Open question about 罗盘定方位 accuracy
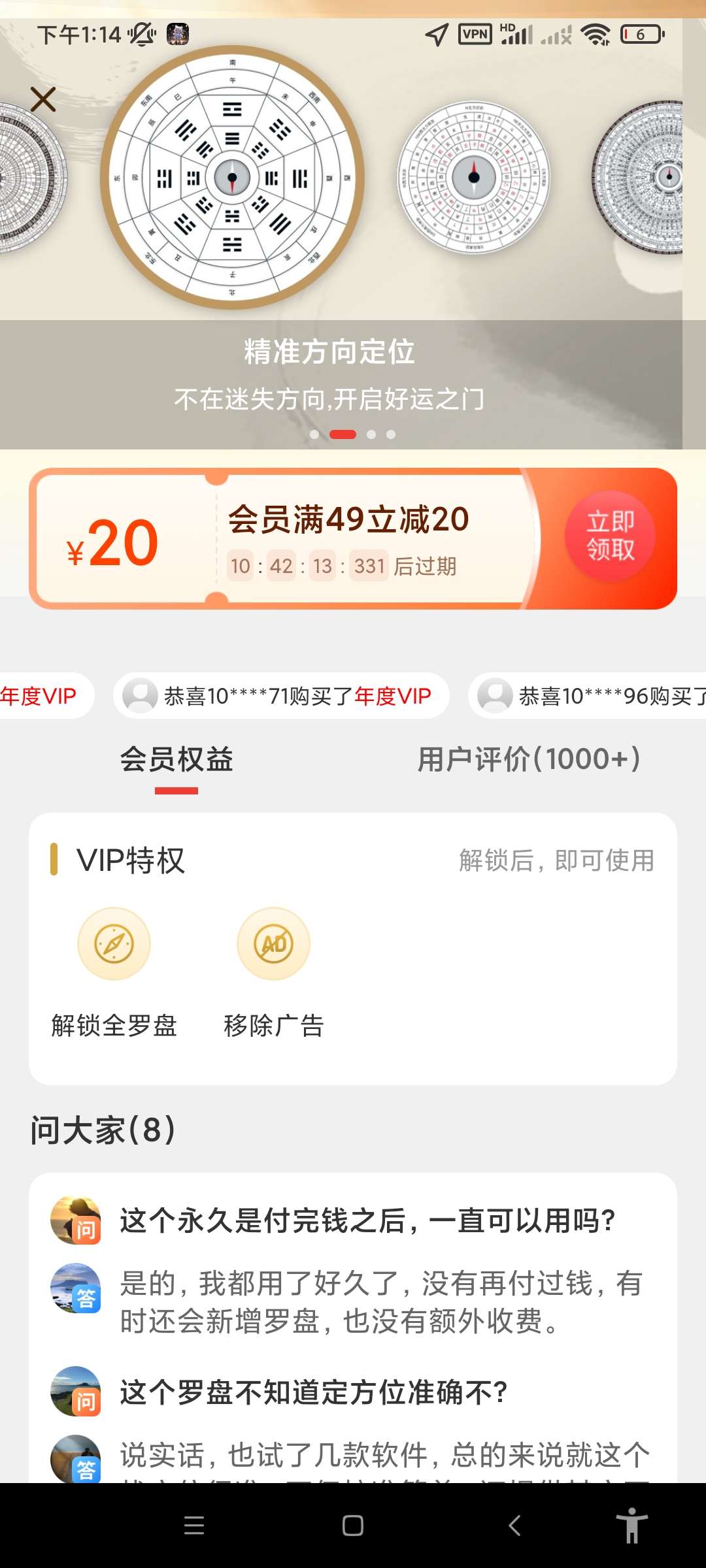706x1568 pixels. tap(314, 1392)
